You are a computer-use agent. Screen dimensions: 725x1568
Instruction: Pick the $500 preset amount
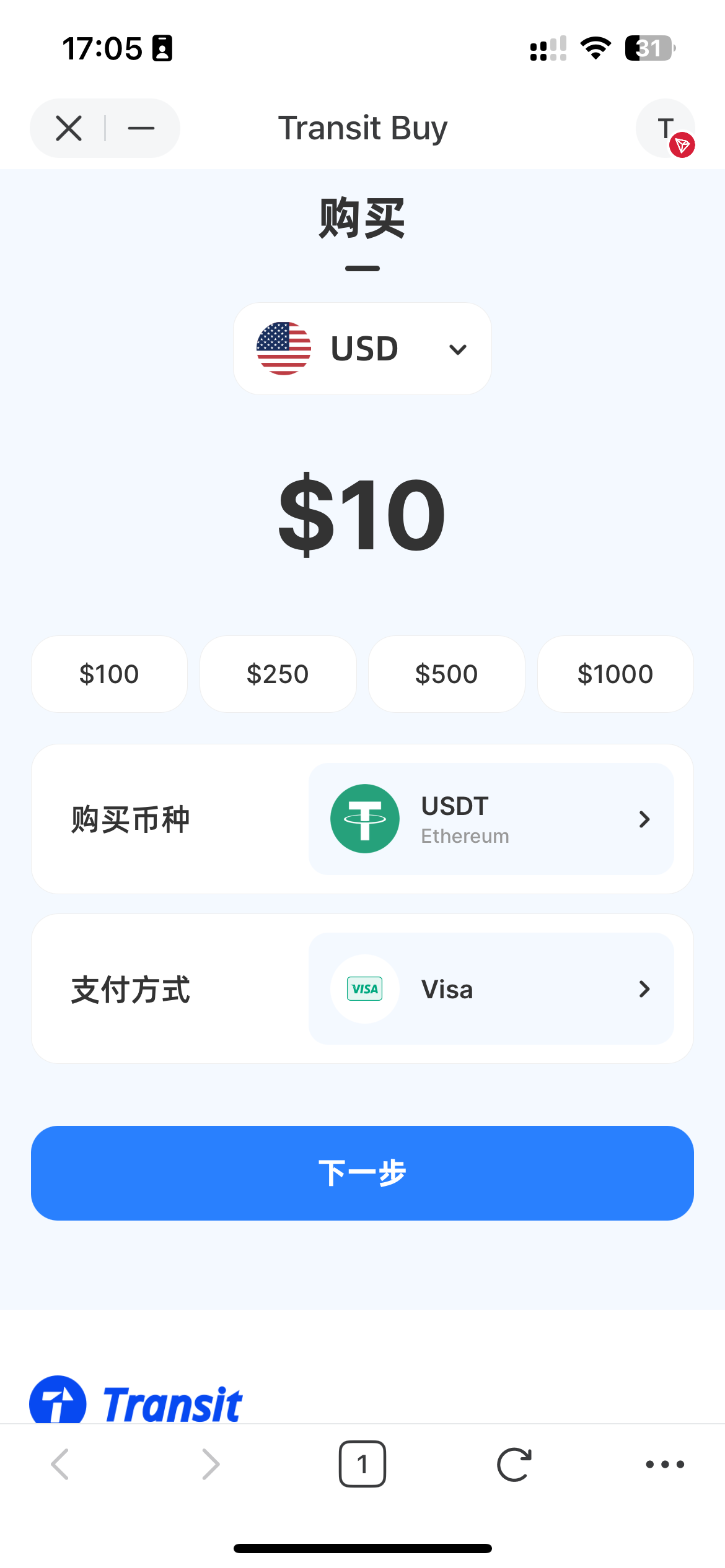[446, 674]
